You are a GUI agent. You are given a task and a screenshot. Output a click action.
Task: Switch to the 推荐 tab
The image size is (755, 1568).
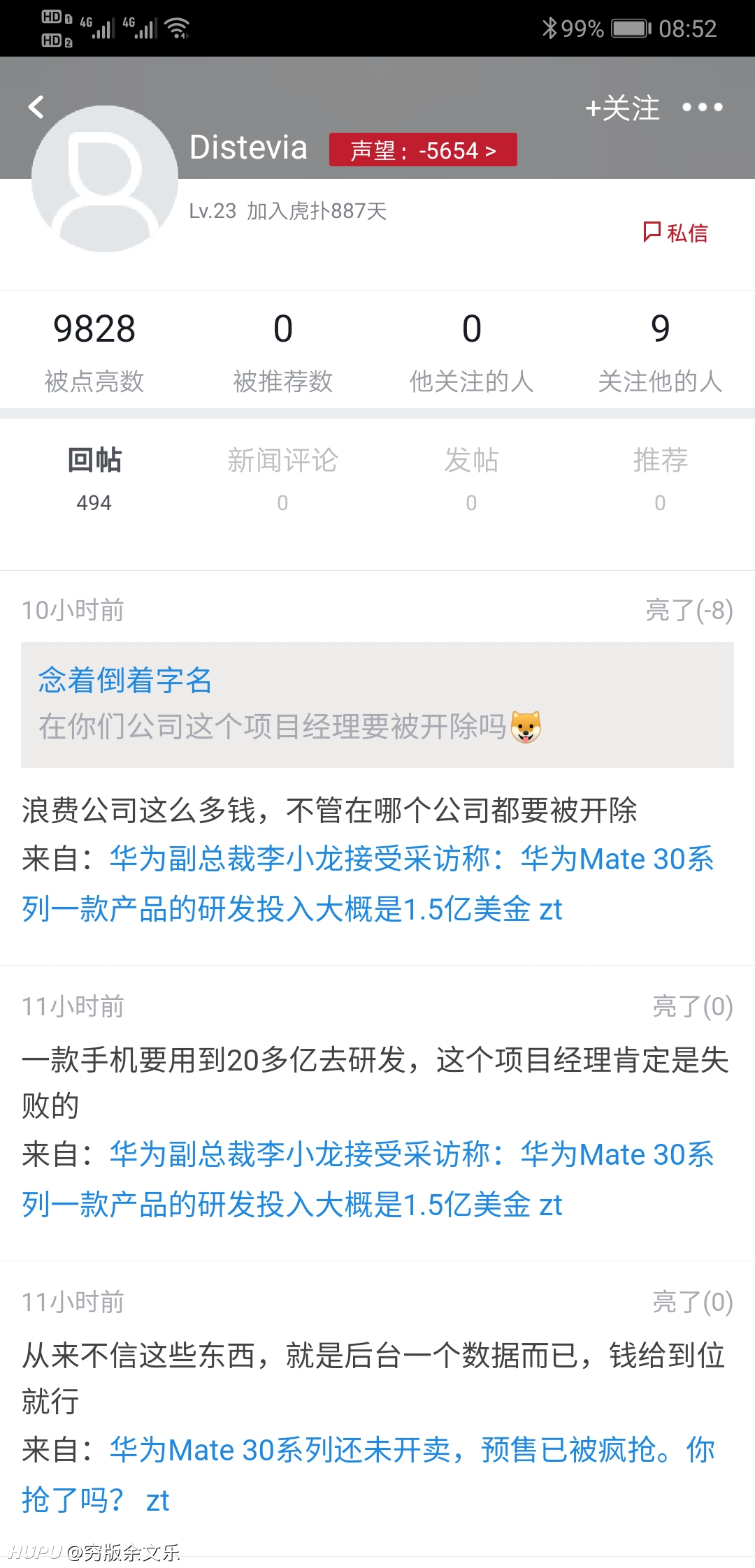point(661,479)
